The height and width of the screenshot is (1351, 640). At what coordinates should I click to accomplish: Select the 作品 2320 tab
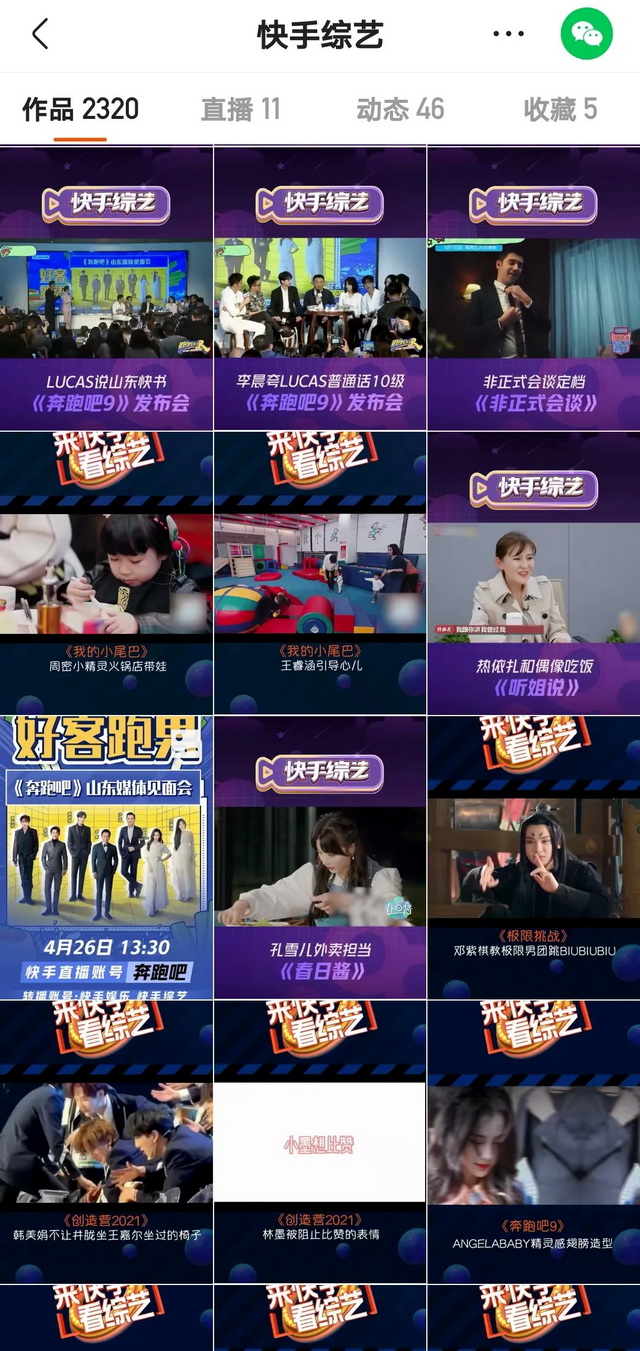[80, 110]
